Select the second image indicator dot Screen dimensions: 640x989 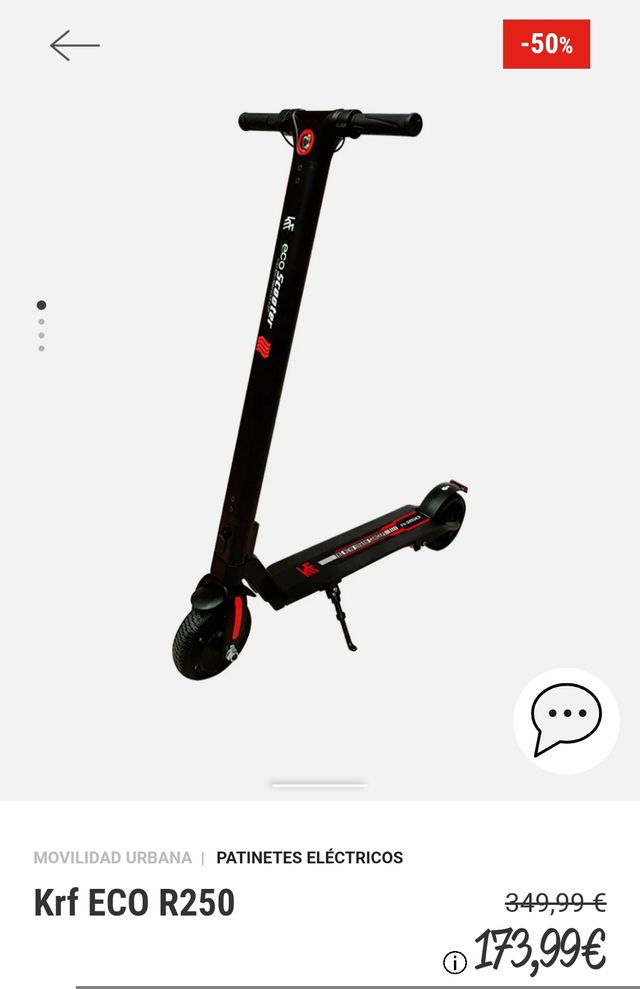[41, 322]
